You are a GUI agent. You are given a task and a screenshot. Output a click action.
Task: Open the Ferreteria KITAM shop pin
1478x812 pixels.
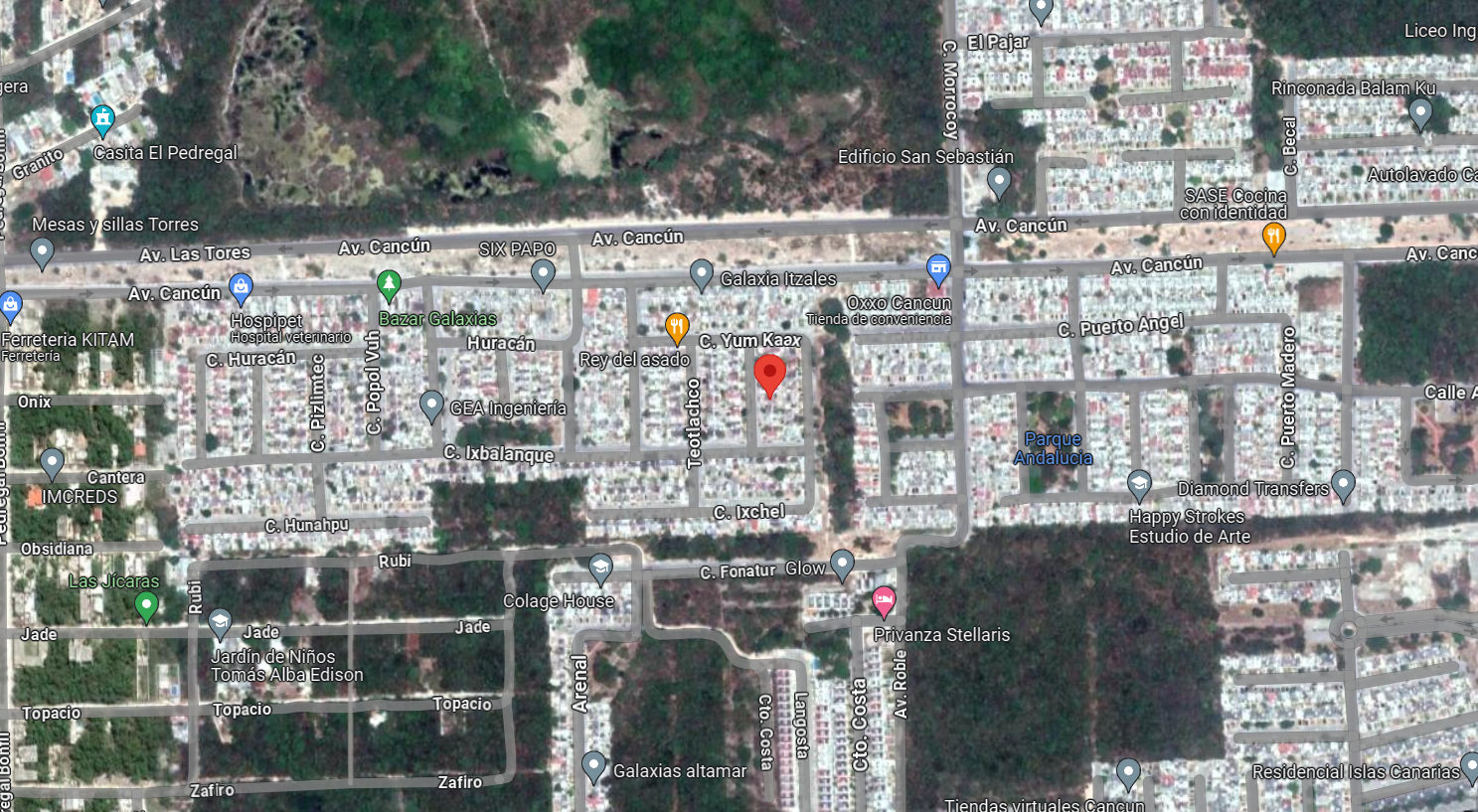(x=10, y=307)
